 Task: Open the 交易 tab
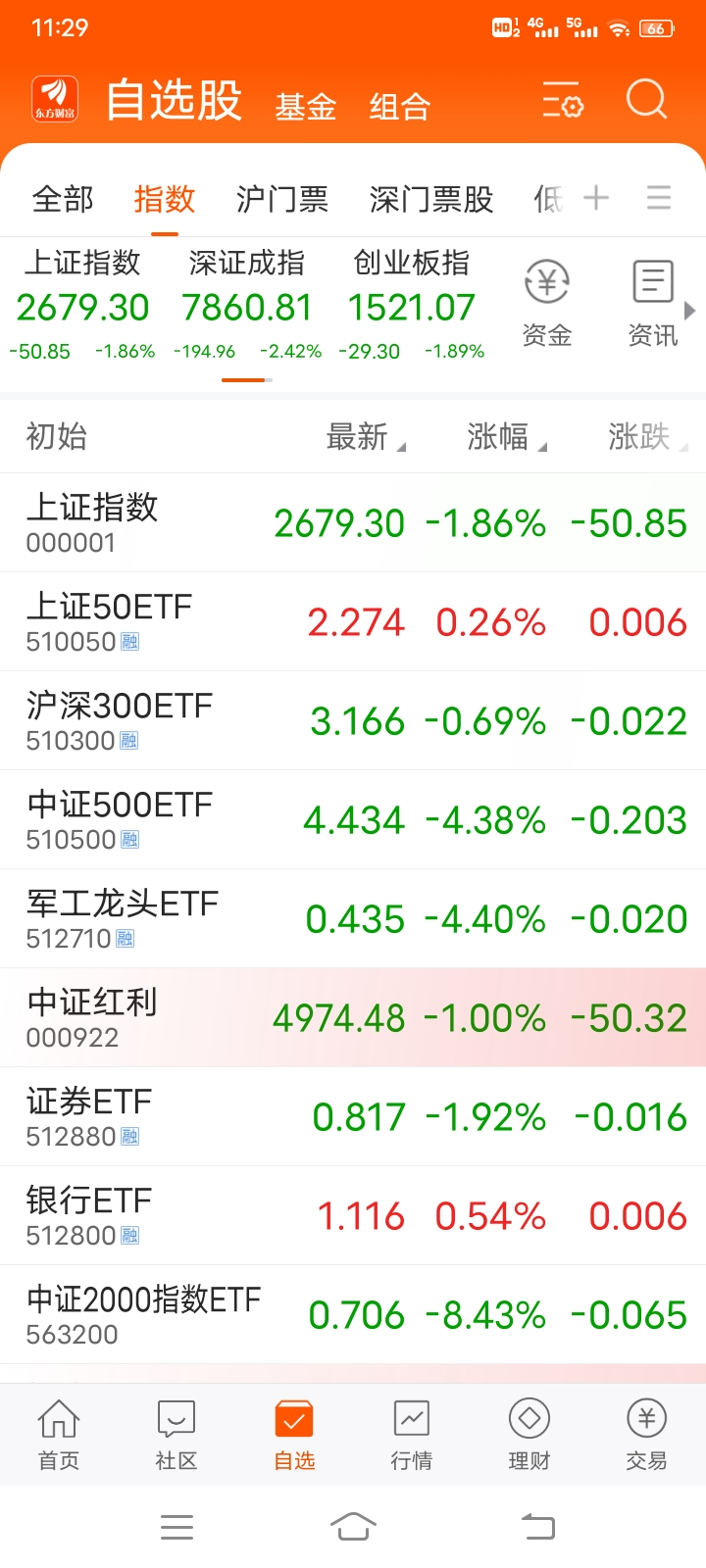tap(647, 1435)
